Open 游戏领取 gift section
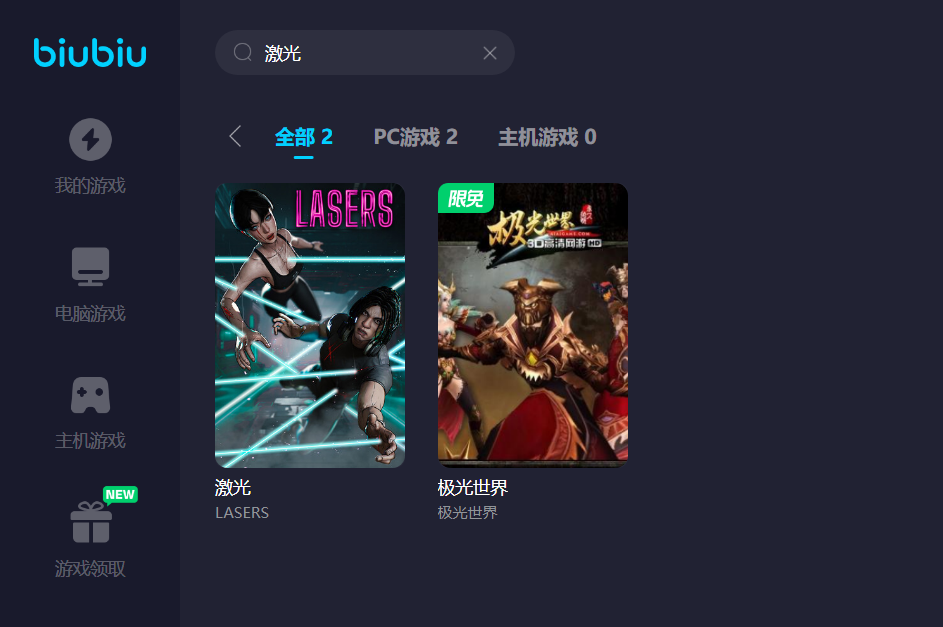 point(90,538)
